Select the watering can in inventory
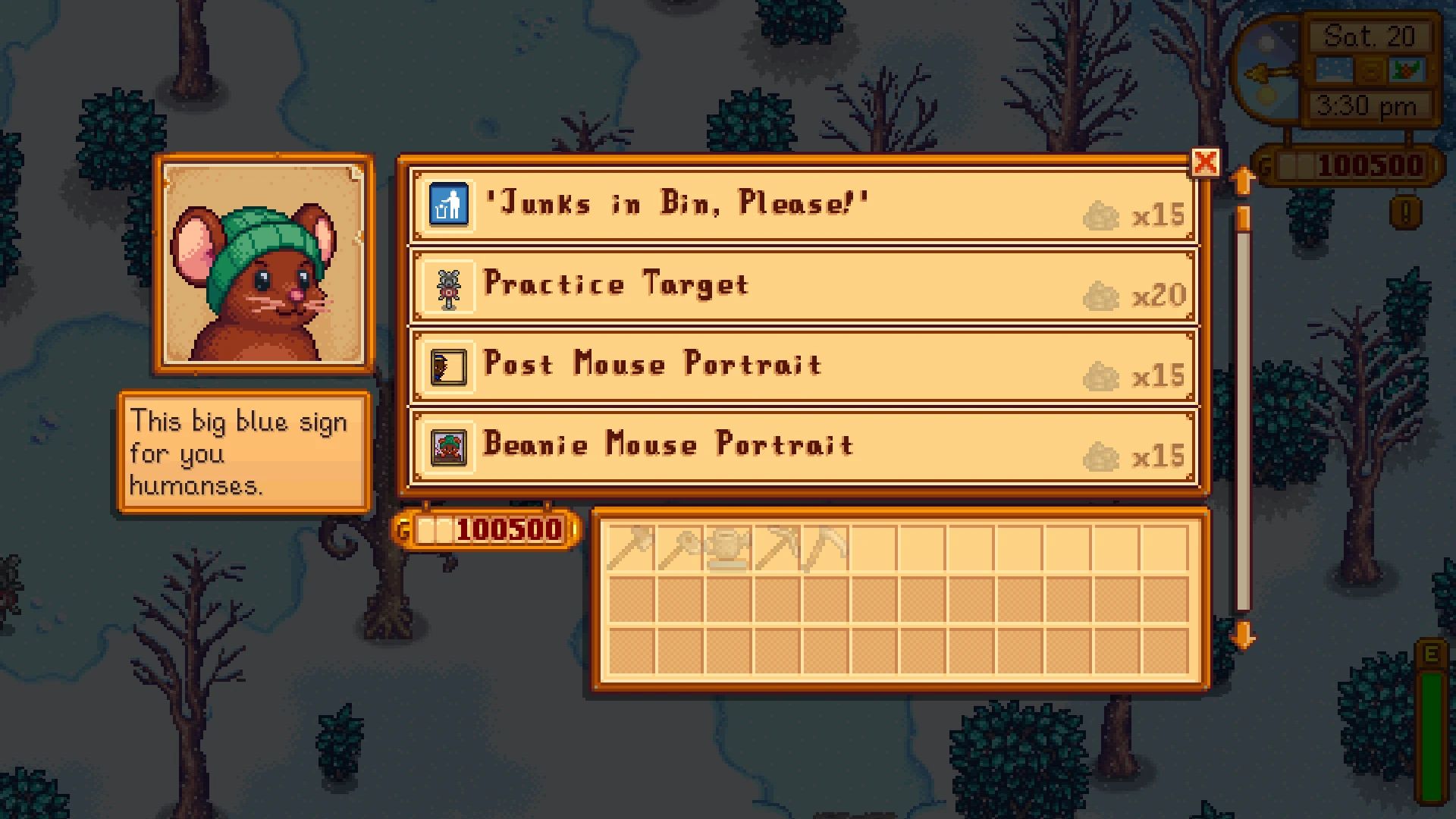 click(x=728, y=548)
